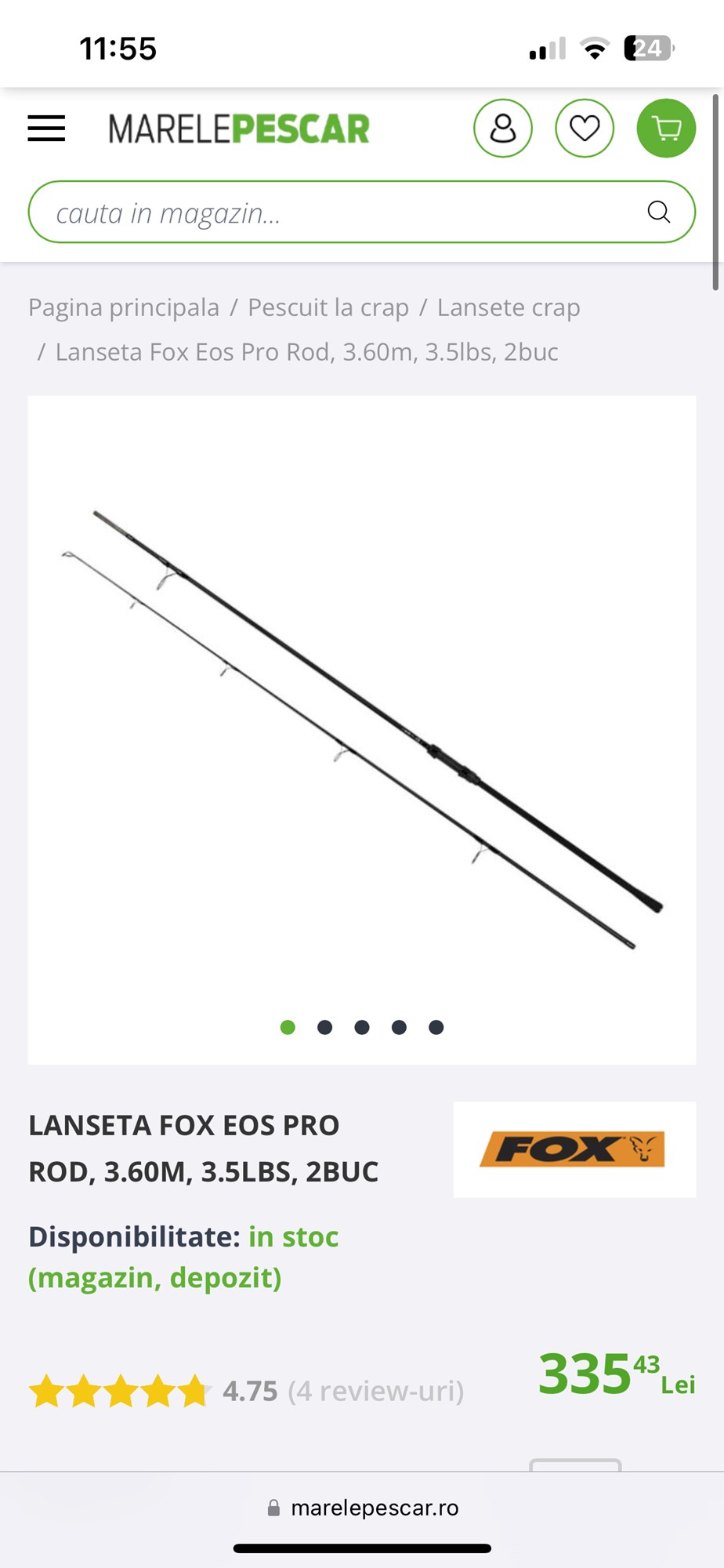Show the third product image dot
The height and width of the screenshot is (1568, 724).
pos(362,1027)
